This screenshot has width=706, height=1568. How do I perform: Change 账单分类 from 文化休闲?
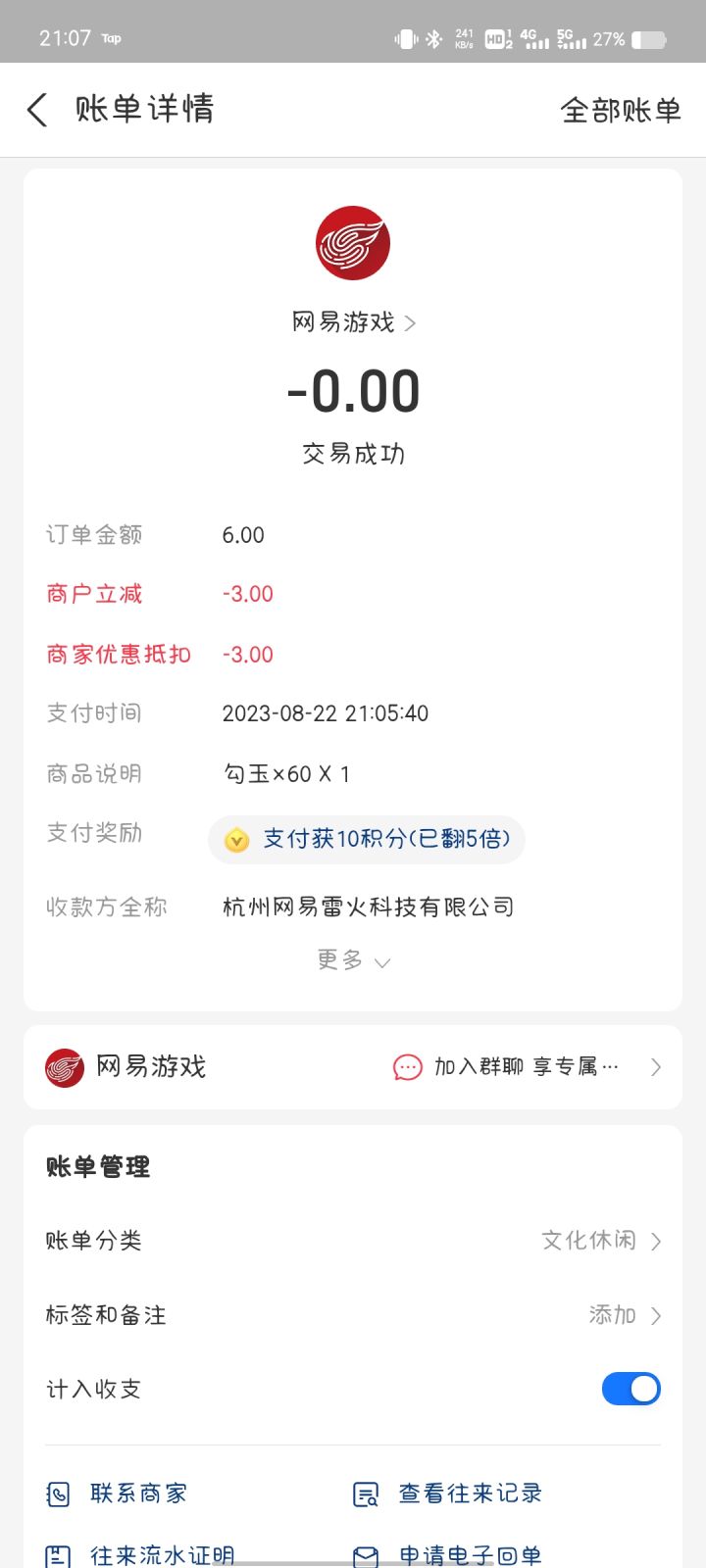[353, 1241]
